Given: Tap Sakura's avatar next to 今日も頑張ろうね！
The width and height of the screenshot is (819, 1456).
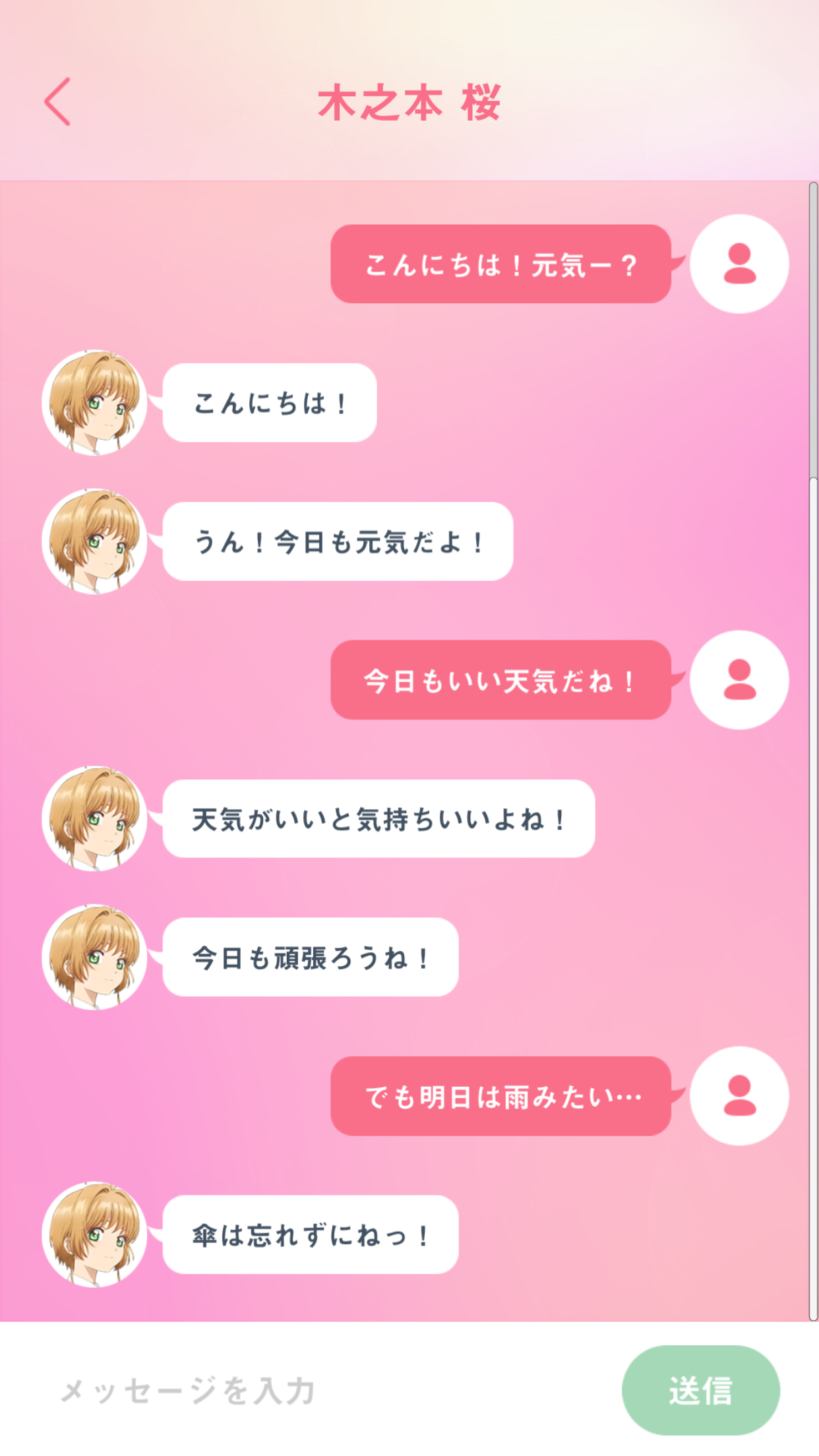Looking at the screenshot, I should pyautogui.click(x=94, y=958).
